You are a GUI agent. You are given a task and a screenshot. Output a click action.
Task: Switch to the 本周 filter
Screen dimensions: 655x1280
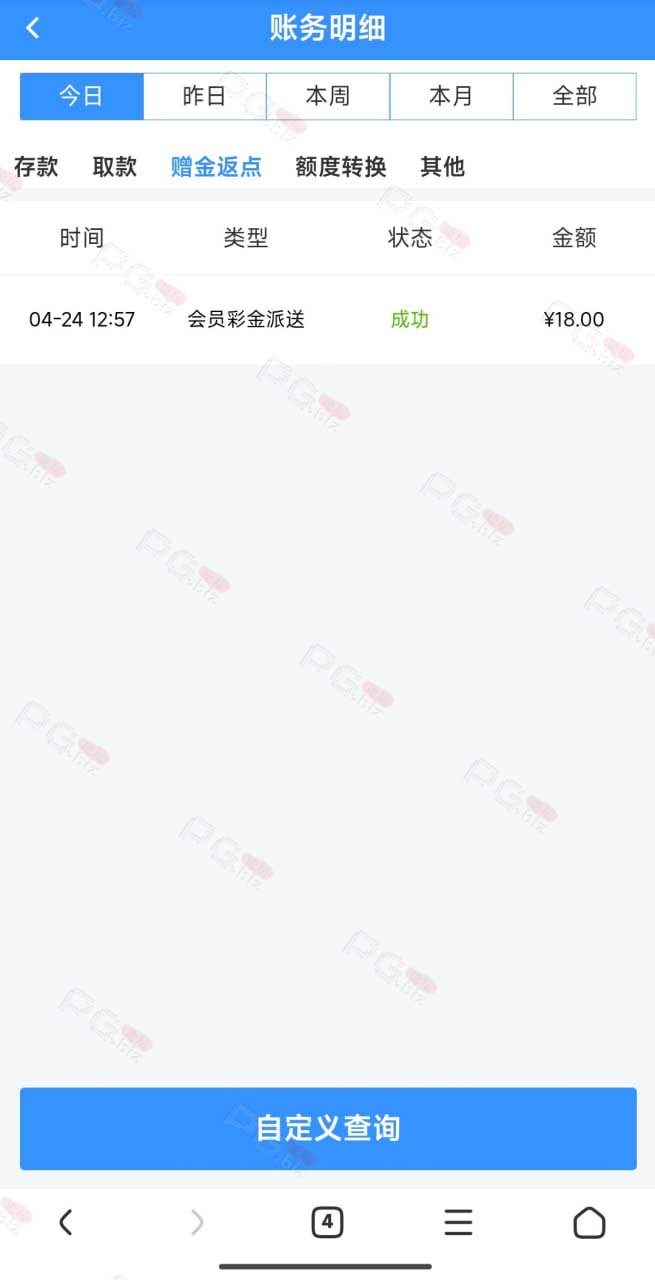pyautogui.click(x=328, y=96)
